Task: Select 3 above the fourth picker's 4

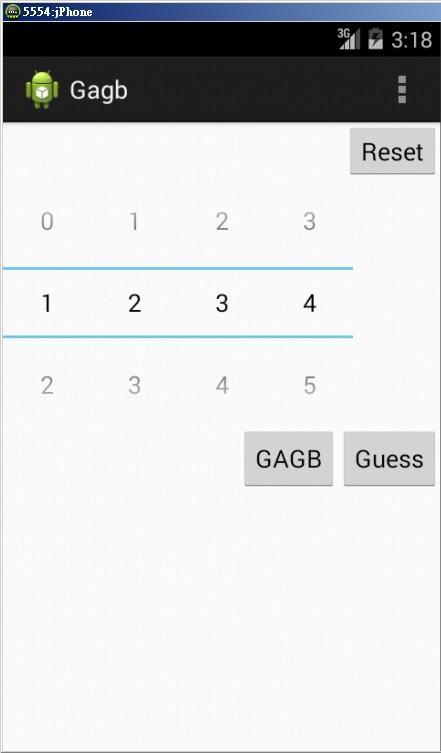Action: click(x=310, y=222)
